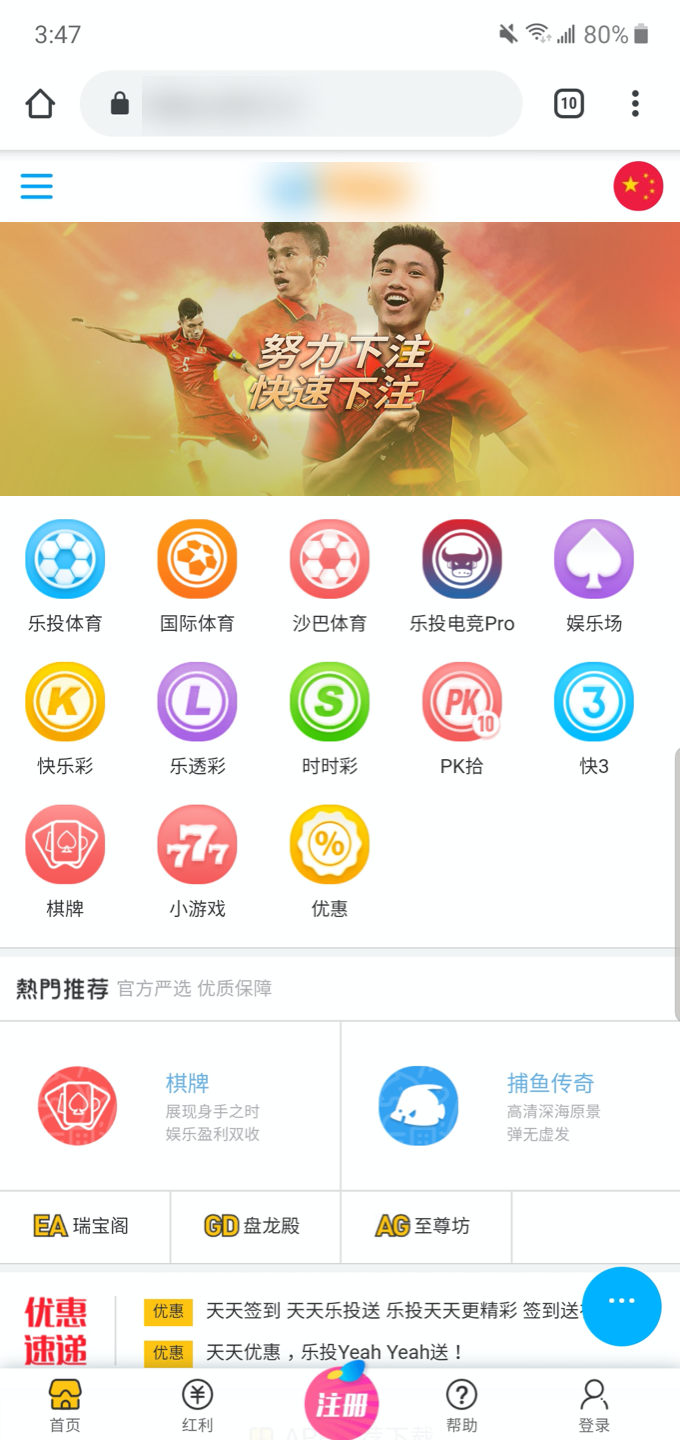Open browser tab switcher showing 10
The width and height of the screenshot is (680, 1440).
click(x=569, y=103)
